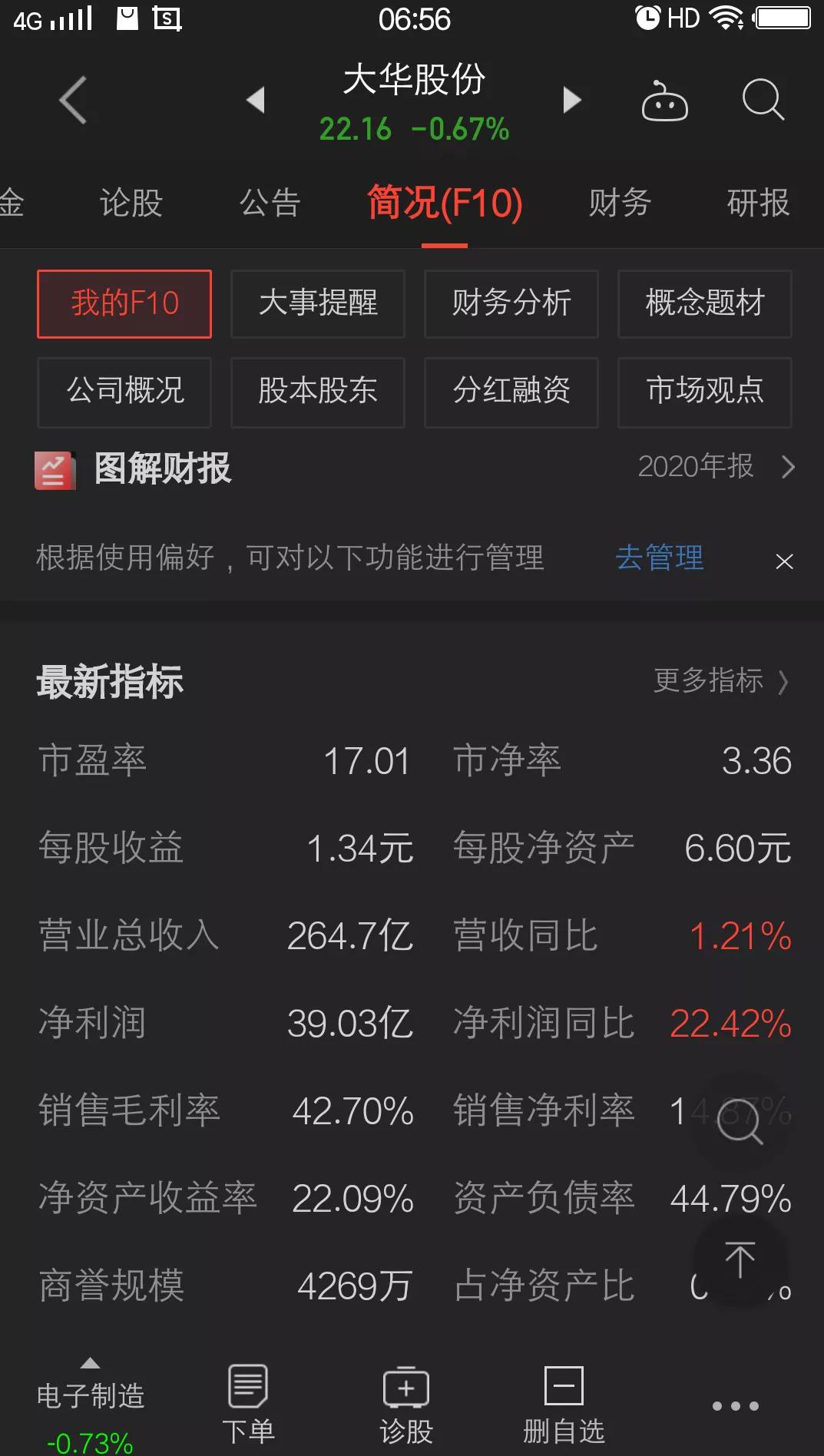Viewport: 824px width, 1456px height.
Task: Expand the 2020年报 annual report chevron
Action: 789,467
